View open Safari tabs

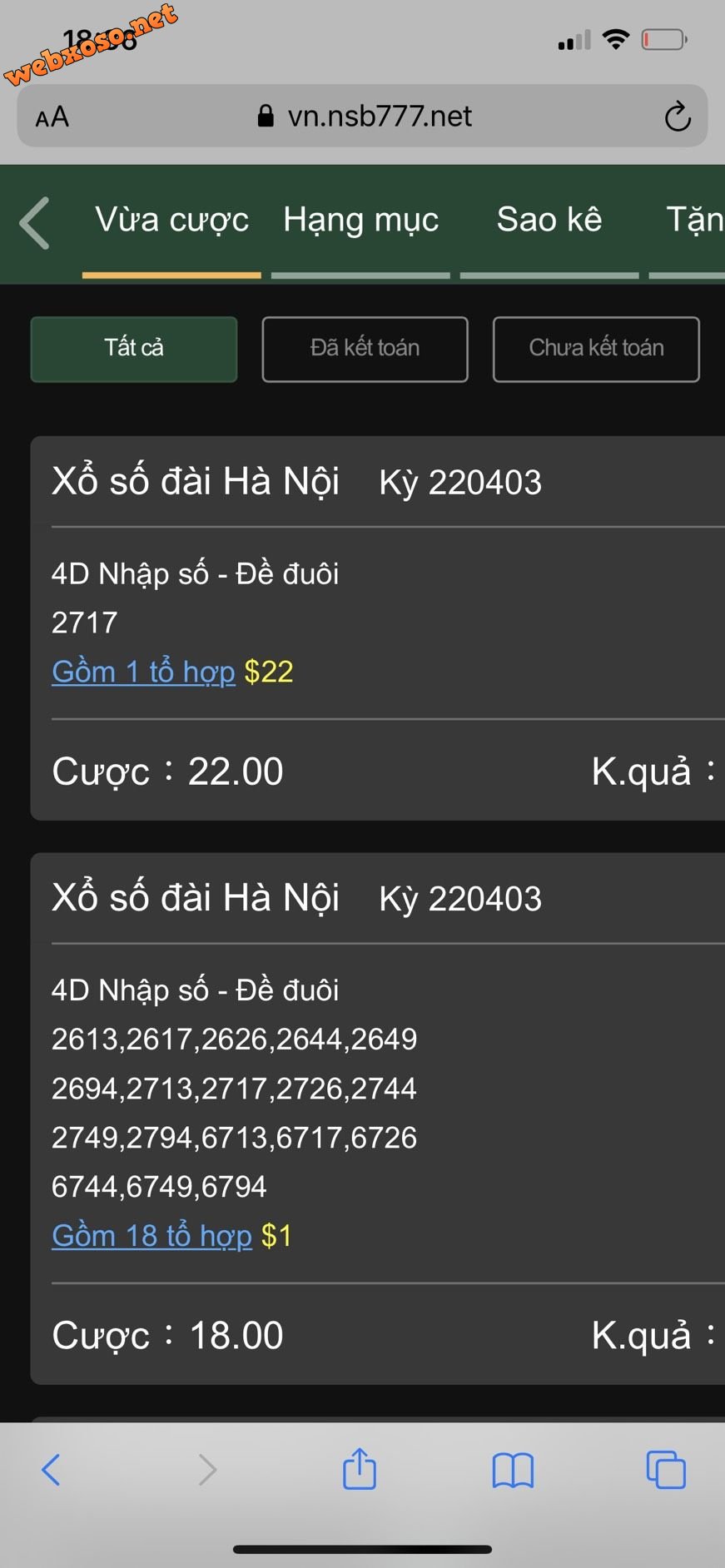tap(666, 1470)
